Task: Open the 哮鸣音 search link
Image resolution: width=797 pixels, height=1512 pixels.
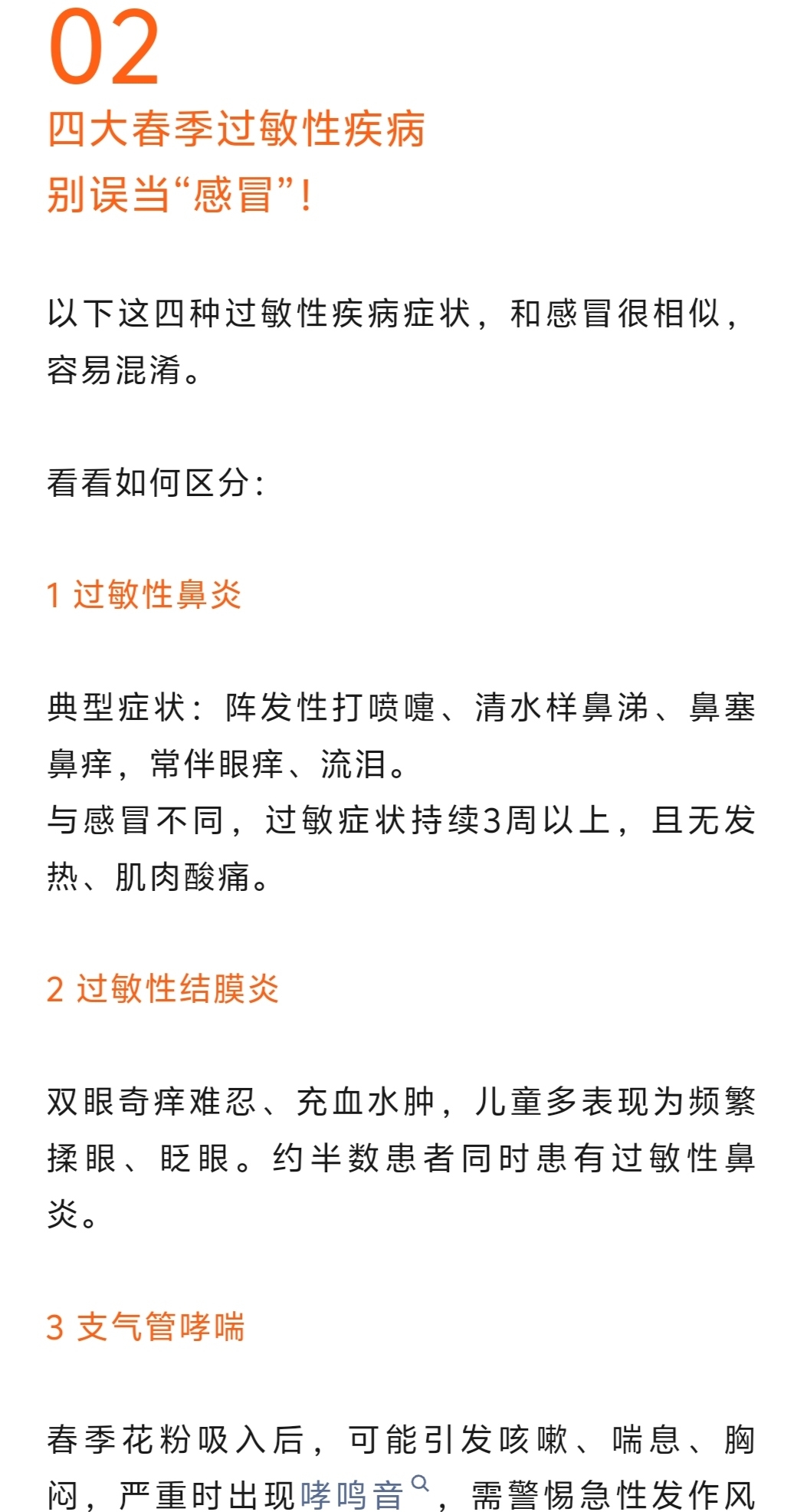Action: [353, 1494]
